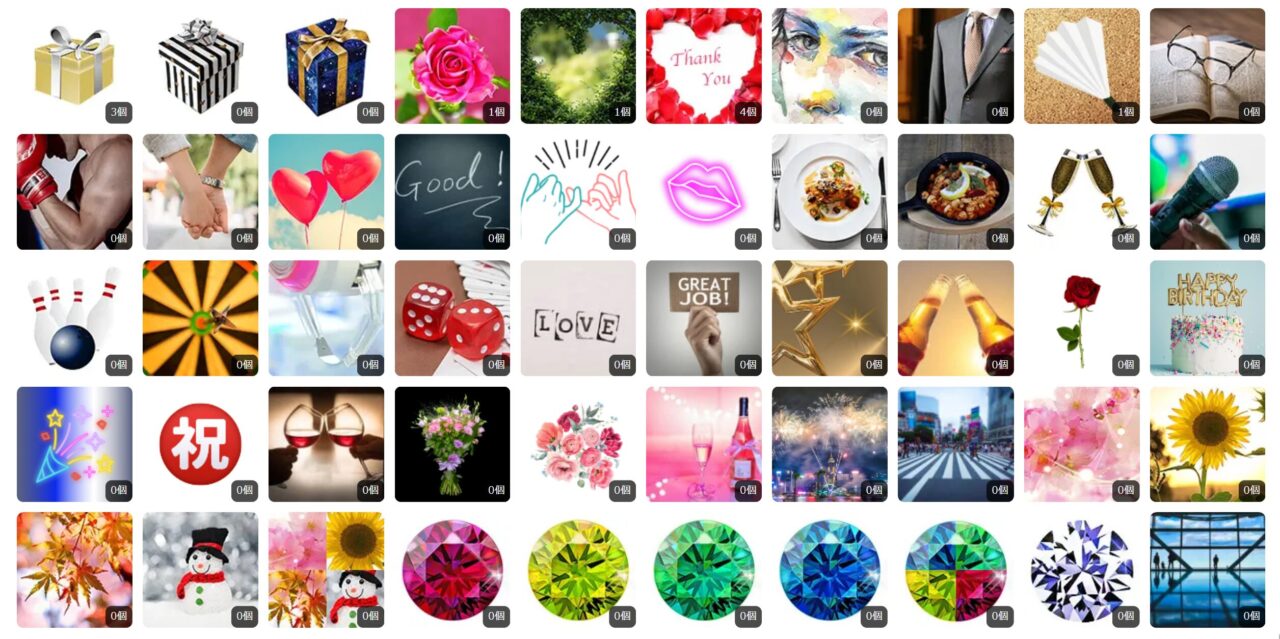Select the pink neon lips gift
The image size is (1280, 639).
[x=703, y=192]
